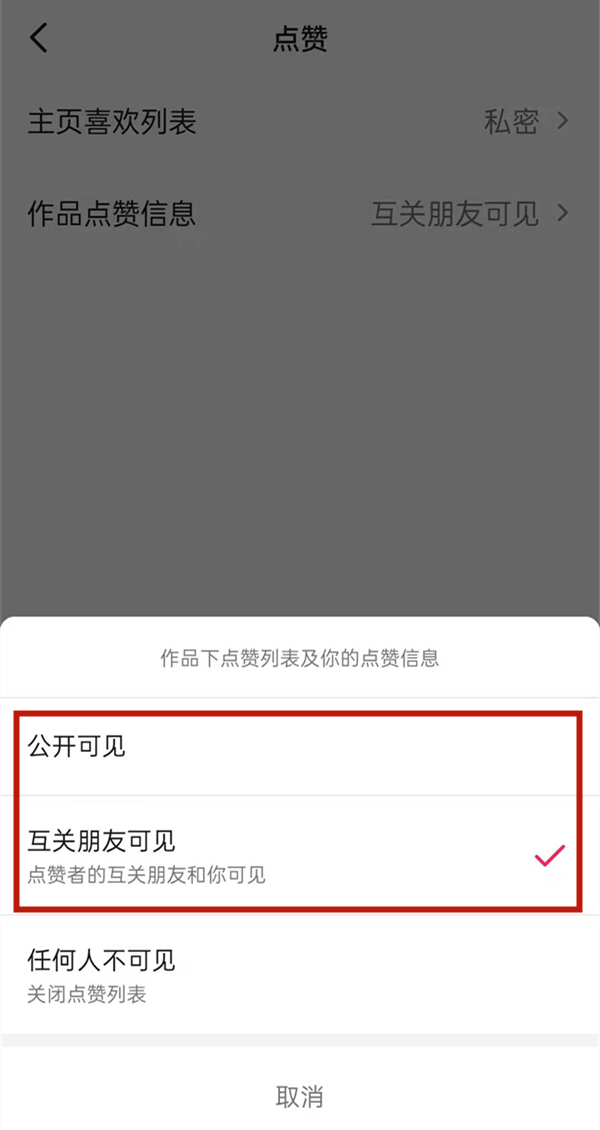This screenshot has height=1130, width=600.
Task: Choose 互关朋友可见 visibility option
Action: tap(298, 856)
